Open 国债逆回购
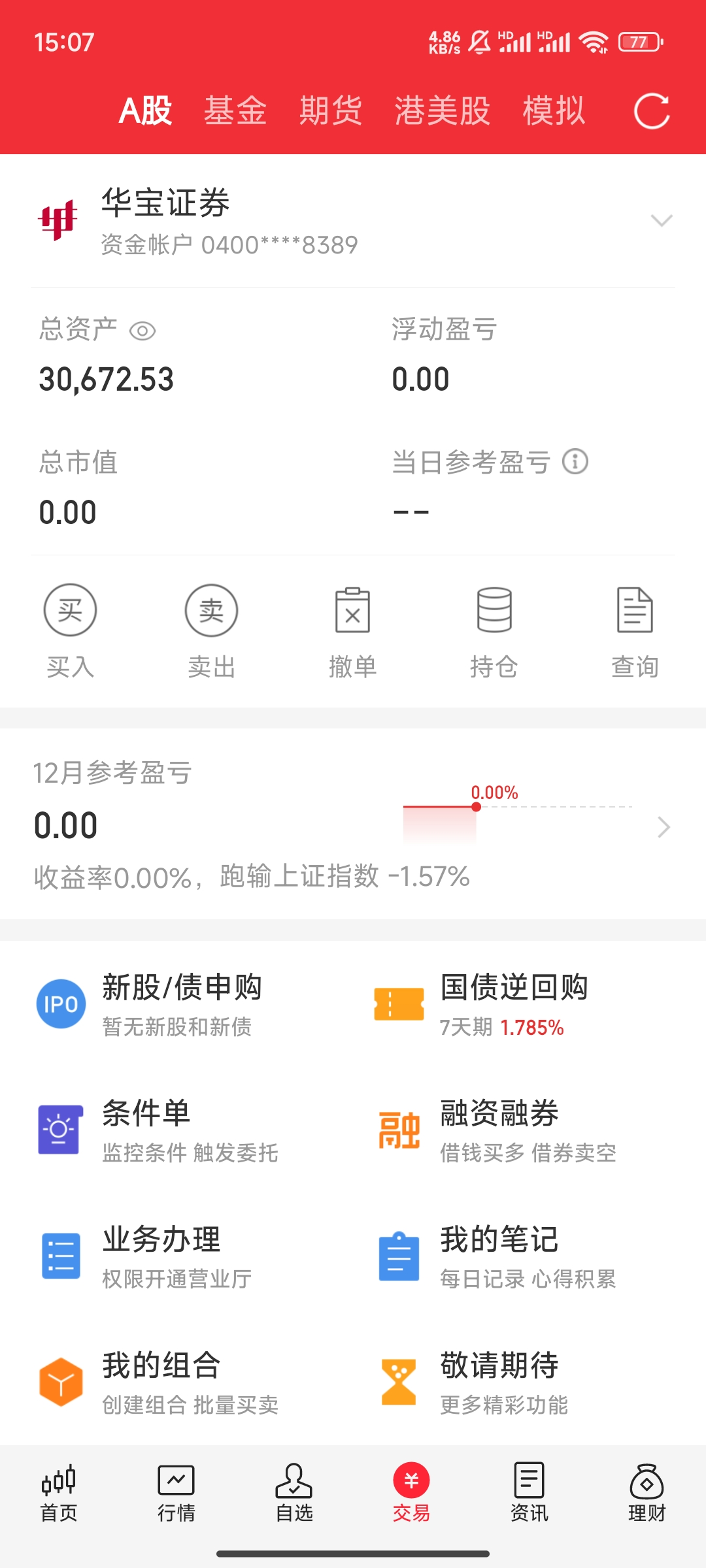The height and width of the screenshot is (1568, 706). coord(513,1004)
